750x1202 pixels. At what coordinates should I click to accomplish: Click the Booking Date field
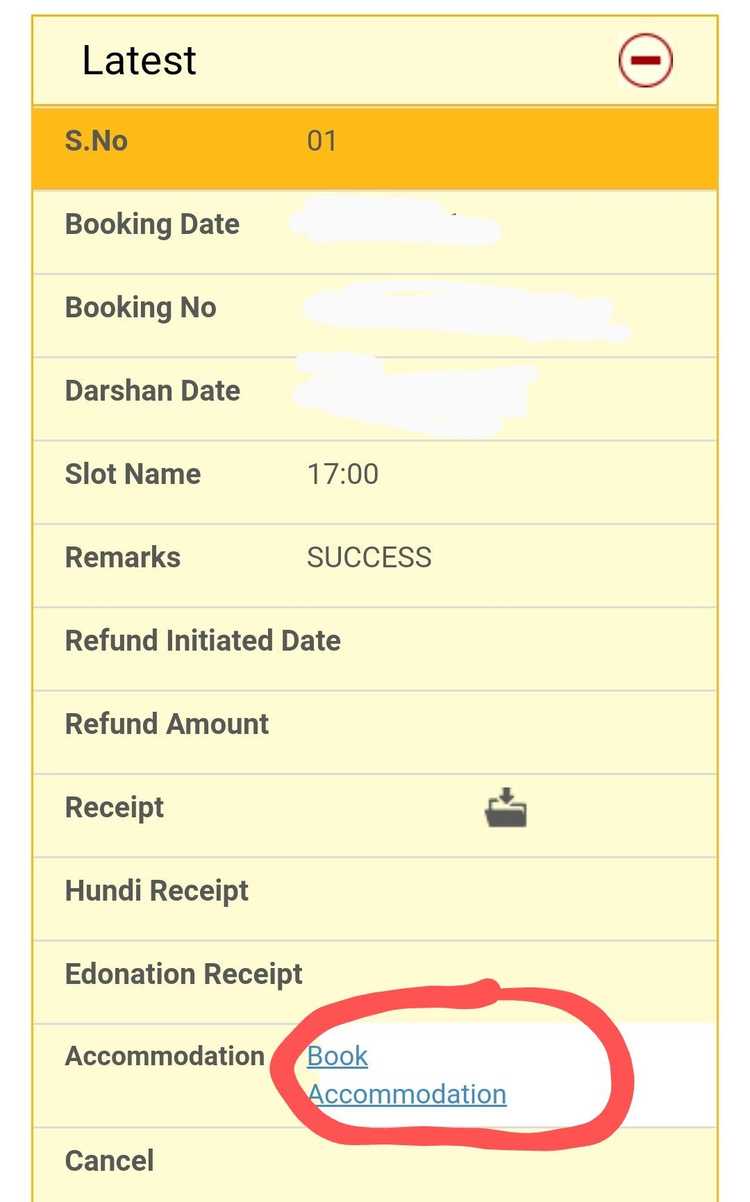point(151,224)
